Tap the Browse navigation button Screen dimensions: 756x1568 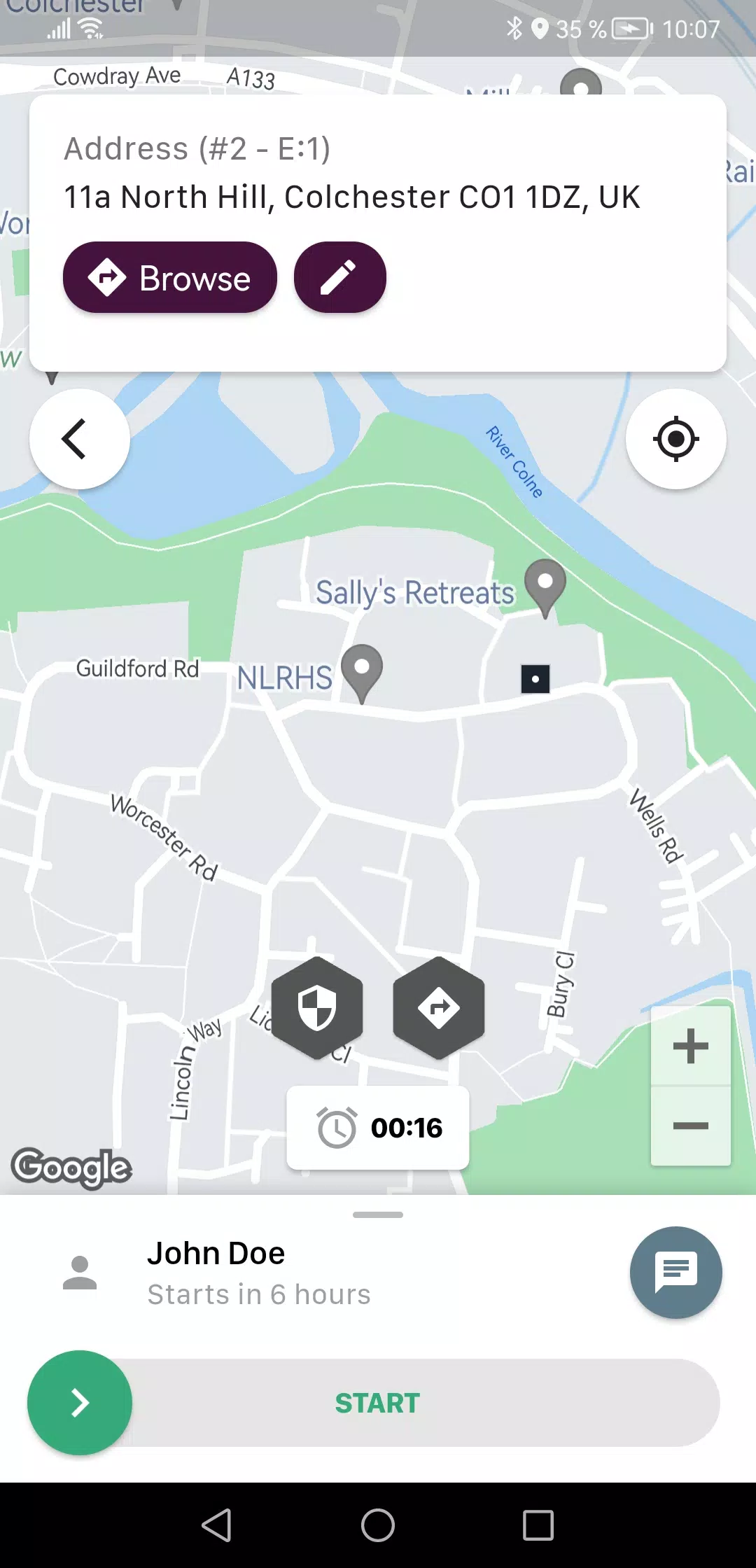[x=170, y=278]
